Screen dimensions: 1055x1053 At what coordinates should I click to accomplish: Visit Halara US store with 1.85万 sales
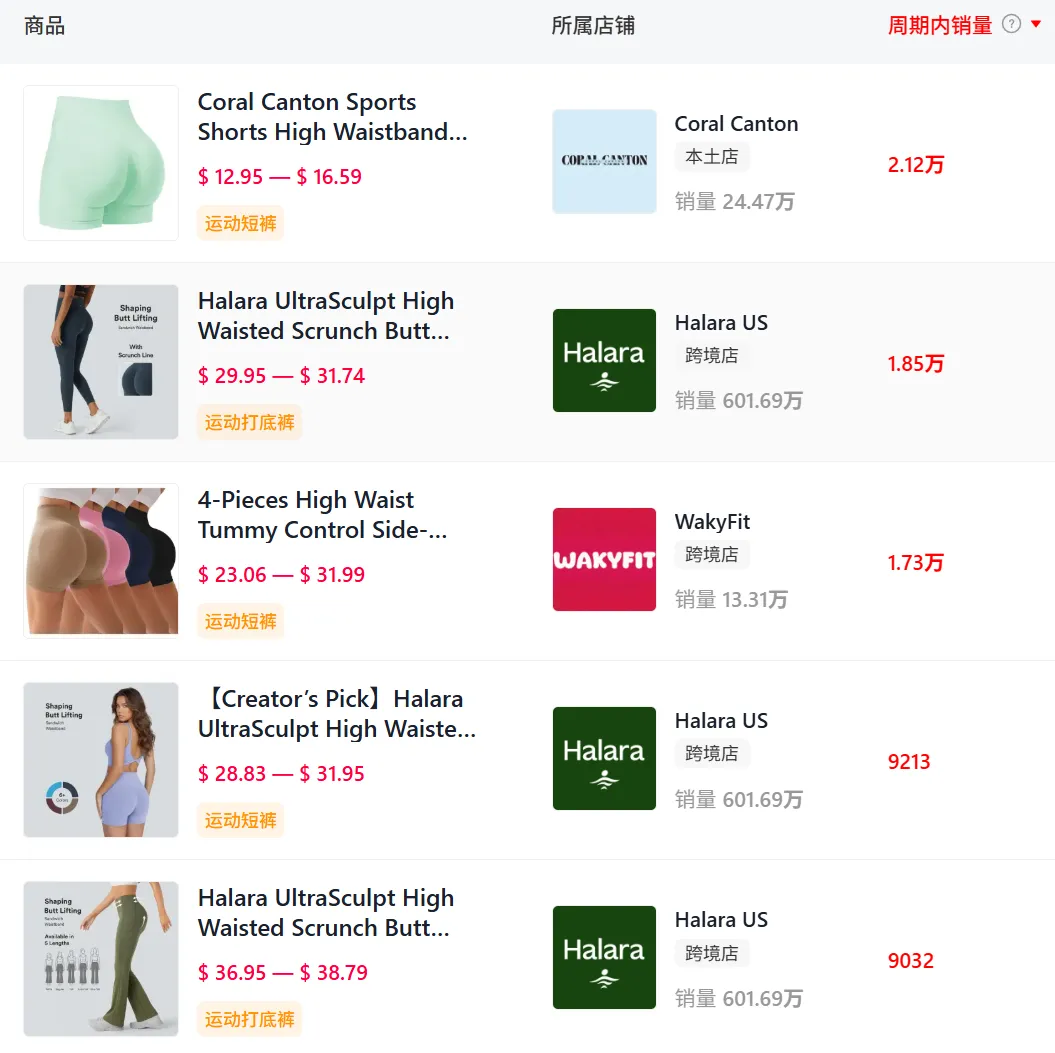[x=721, y=323]
